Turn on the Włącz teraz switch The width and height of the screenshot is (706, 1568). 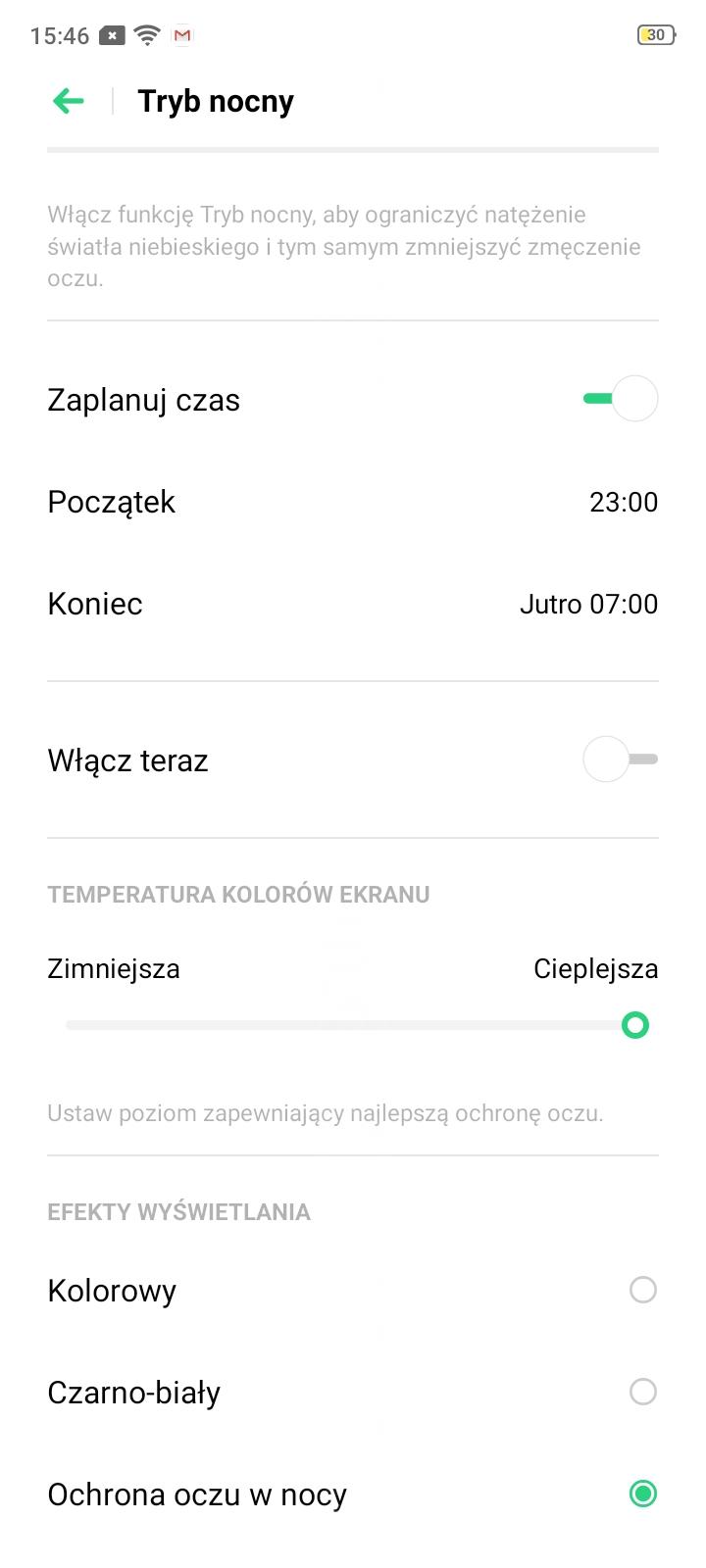tap(620, 759)
